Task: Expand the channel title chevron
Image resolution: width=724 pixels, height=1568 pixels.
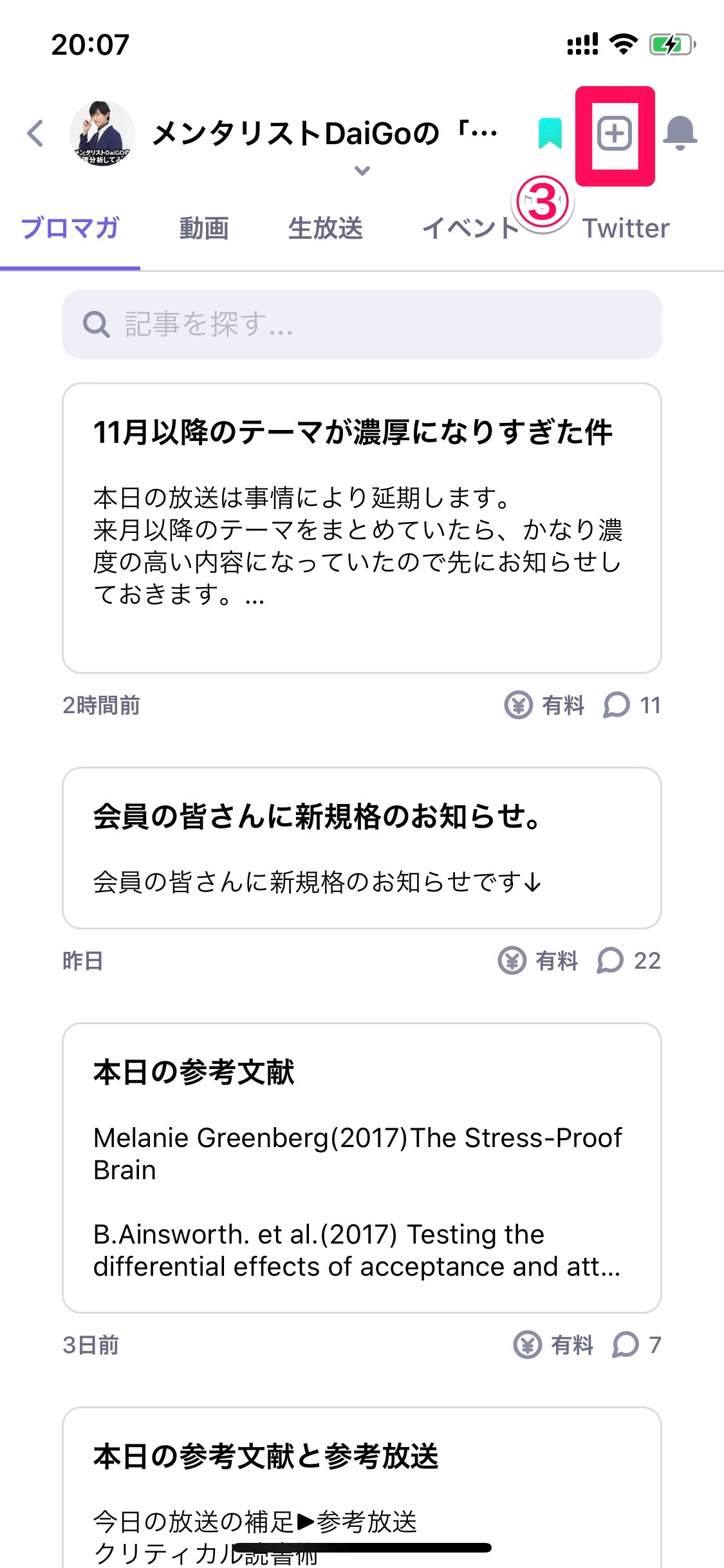Action: click(x=362, y=171)
